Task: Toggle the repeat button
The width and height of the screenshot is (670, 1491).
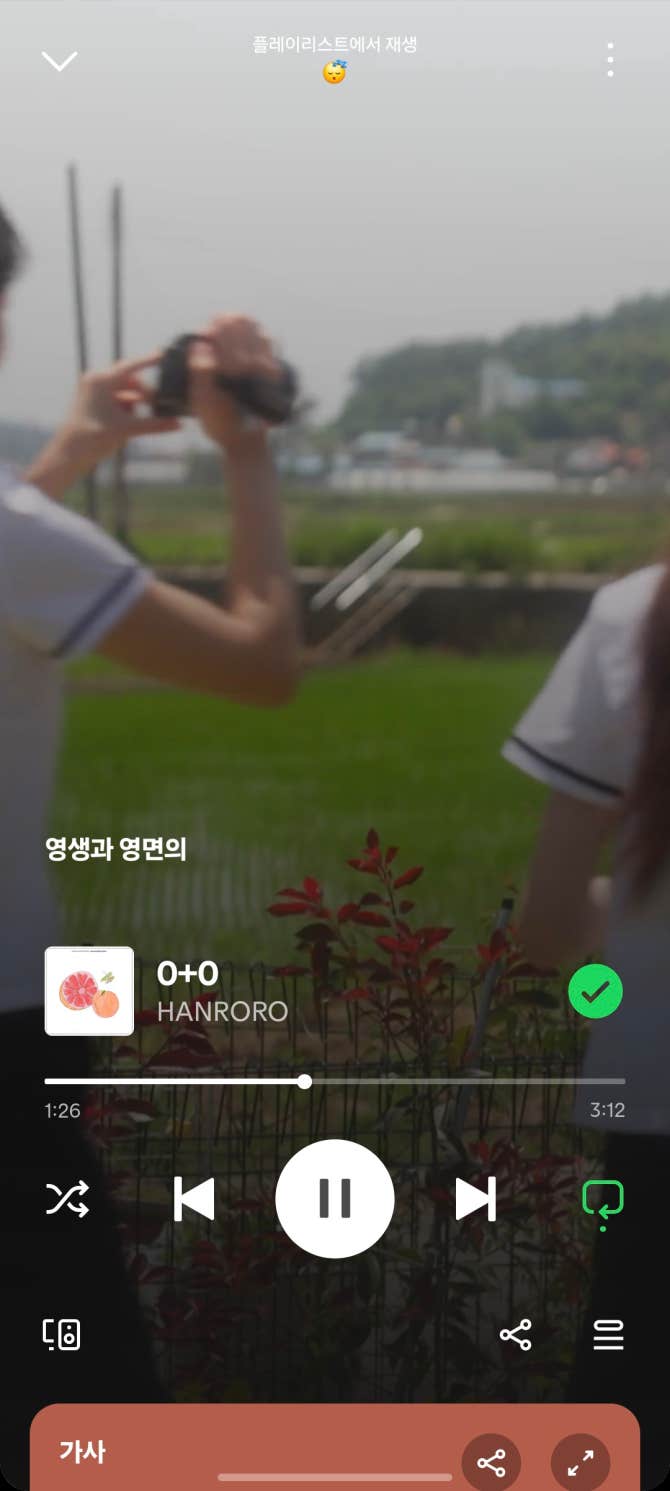Action: pos(603,1199)
